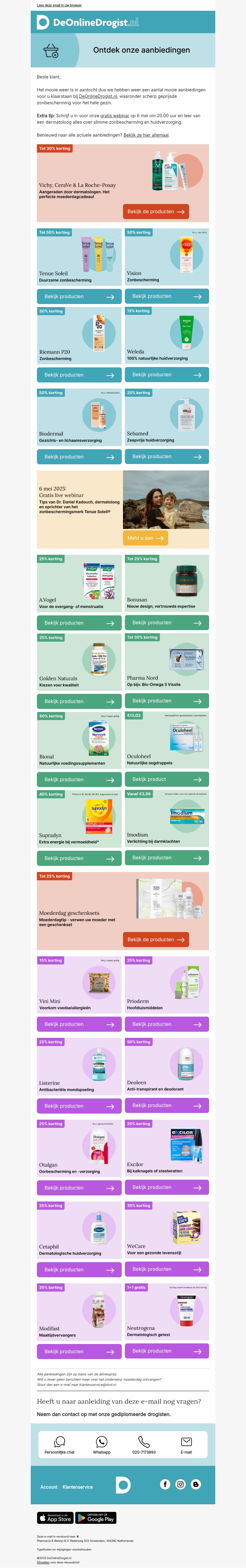
Task: View A.Vogel products
Action: (79, 623)
